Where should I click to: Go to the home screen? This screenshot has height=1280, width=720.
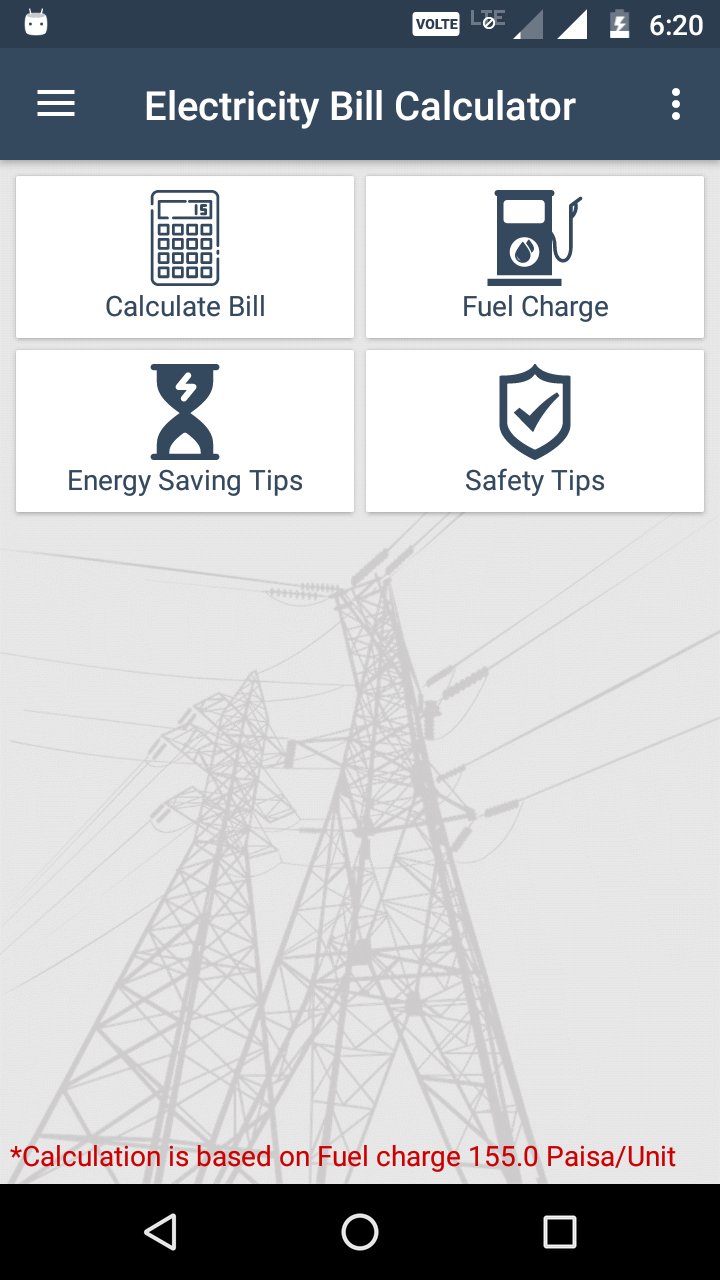tap(360, 1232)
